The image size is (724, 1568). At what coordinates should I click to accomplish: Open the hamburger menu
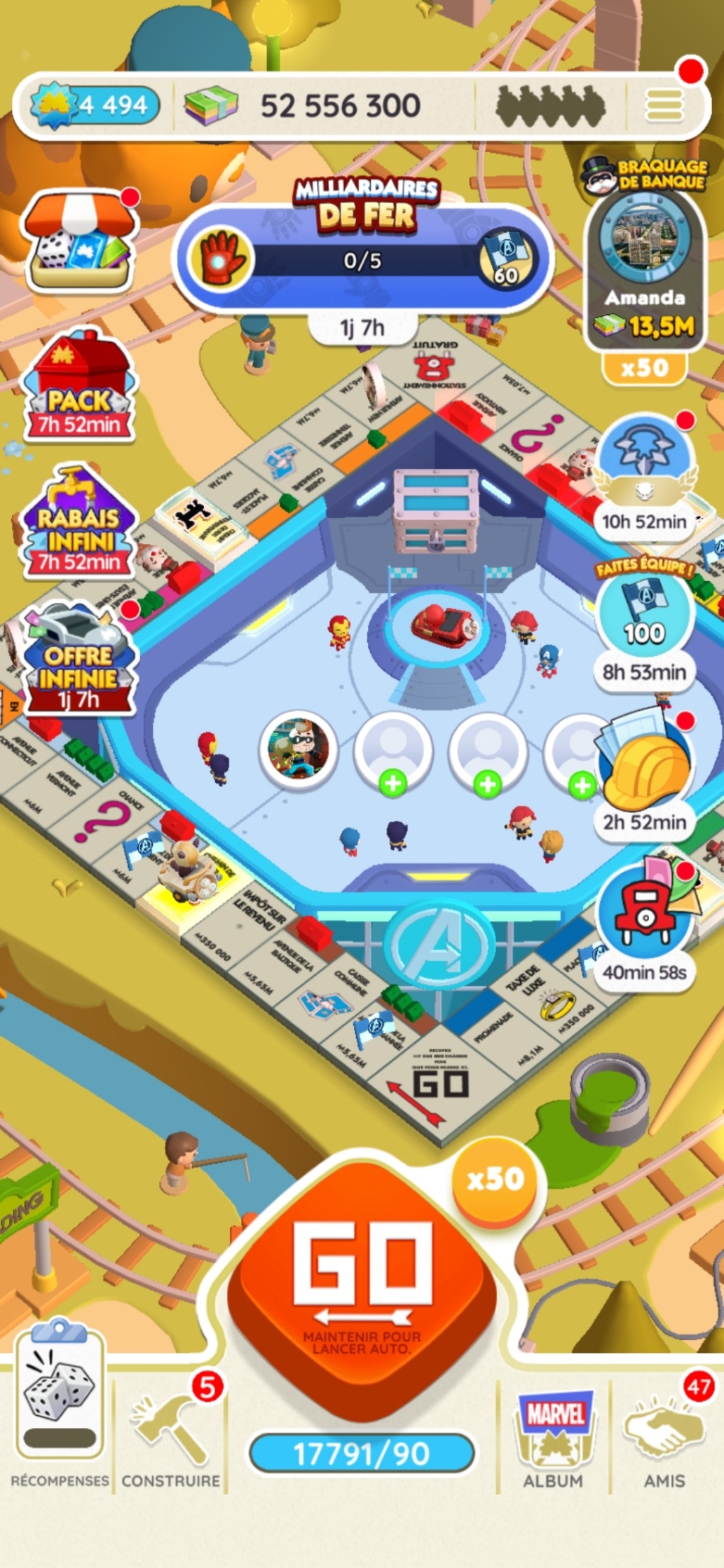coord(664,105)
